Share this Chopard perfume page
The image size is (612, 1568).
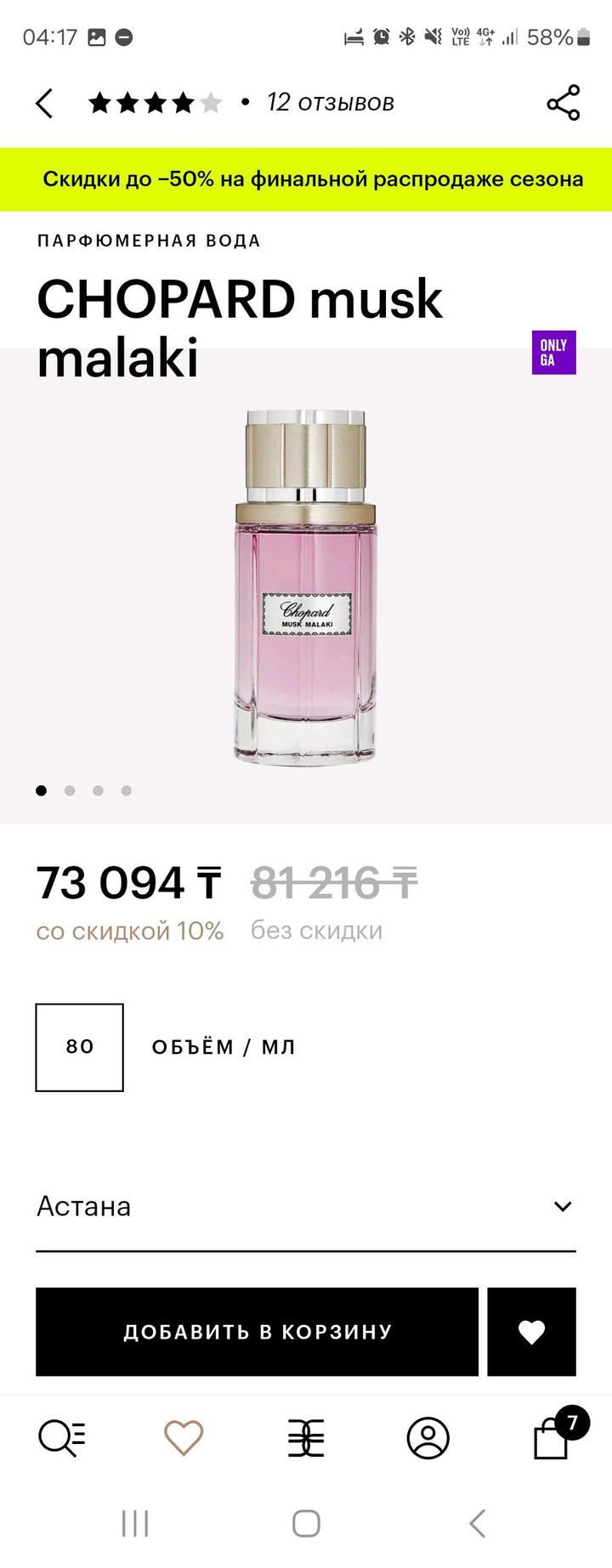(563, 104)
